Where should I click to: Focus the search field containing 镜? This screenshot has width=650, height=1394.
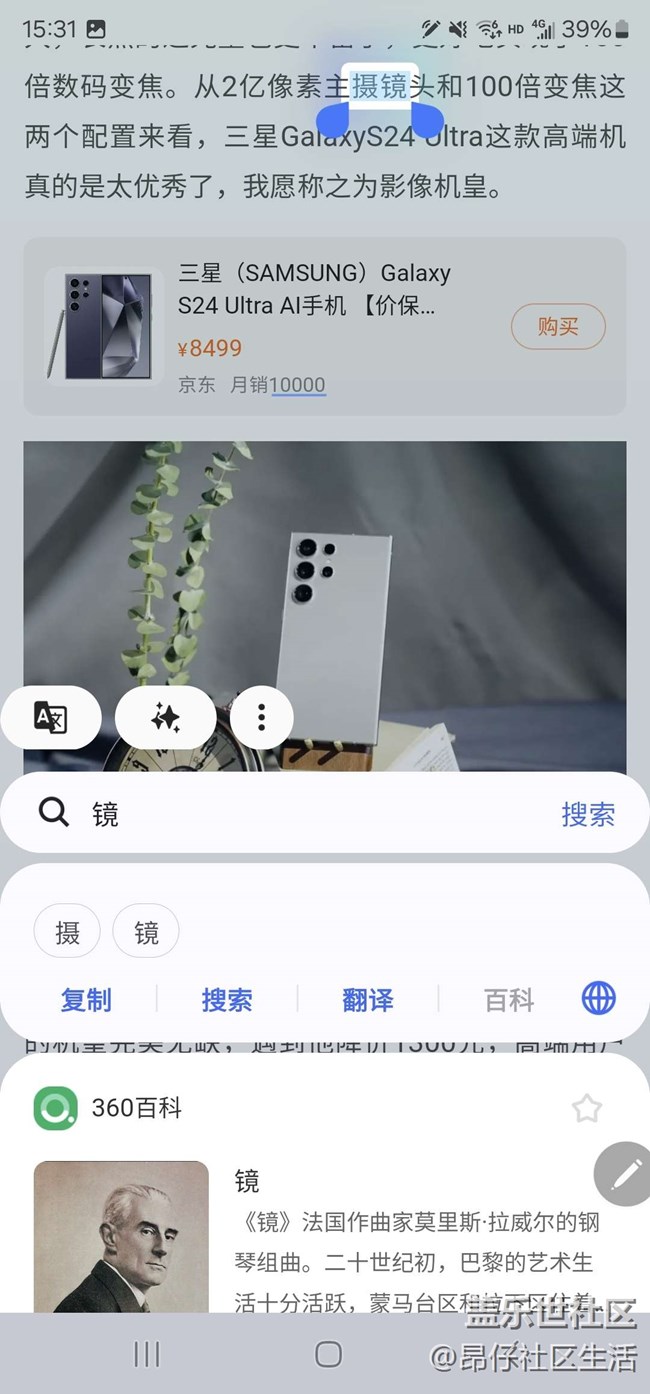coord(300,814)
